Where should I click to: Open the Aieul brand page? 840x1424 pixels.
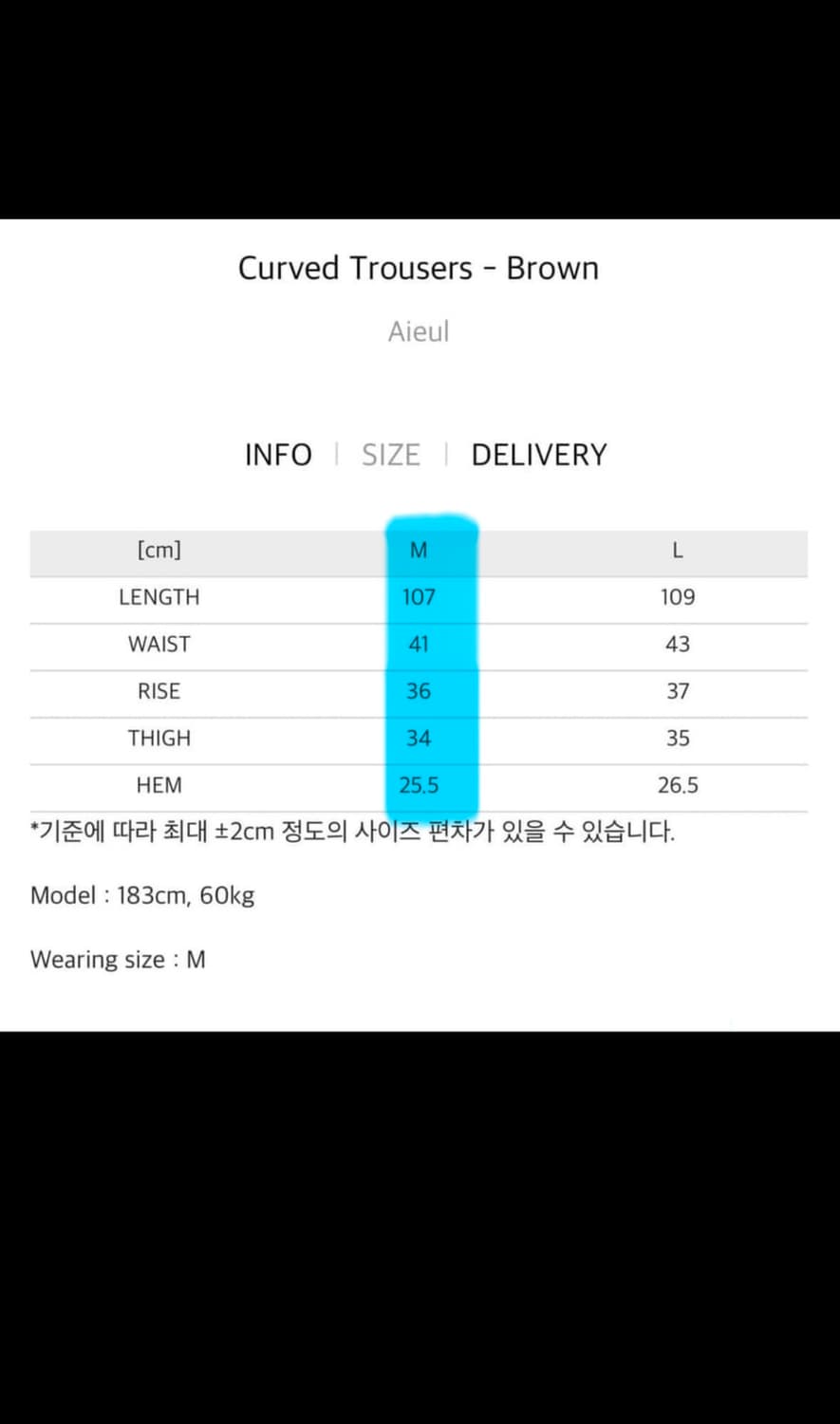click(419, 331)
